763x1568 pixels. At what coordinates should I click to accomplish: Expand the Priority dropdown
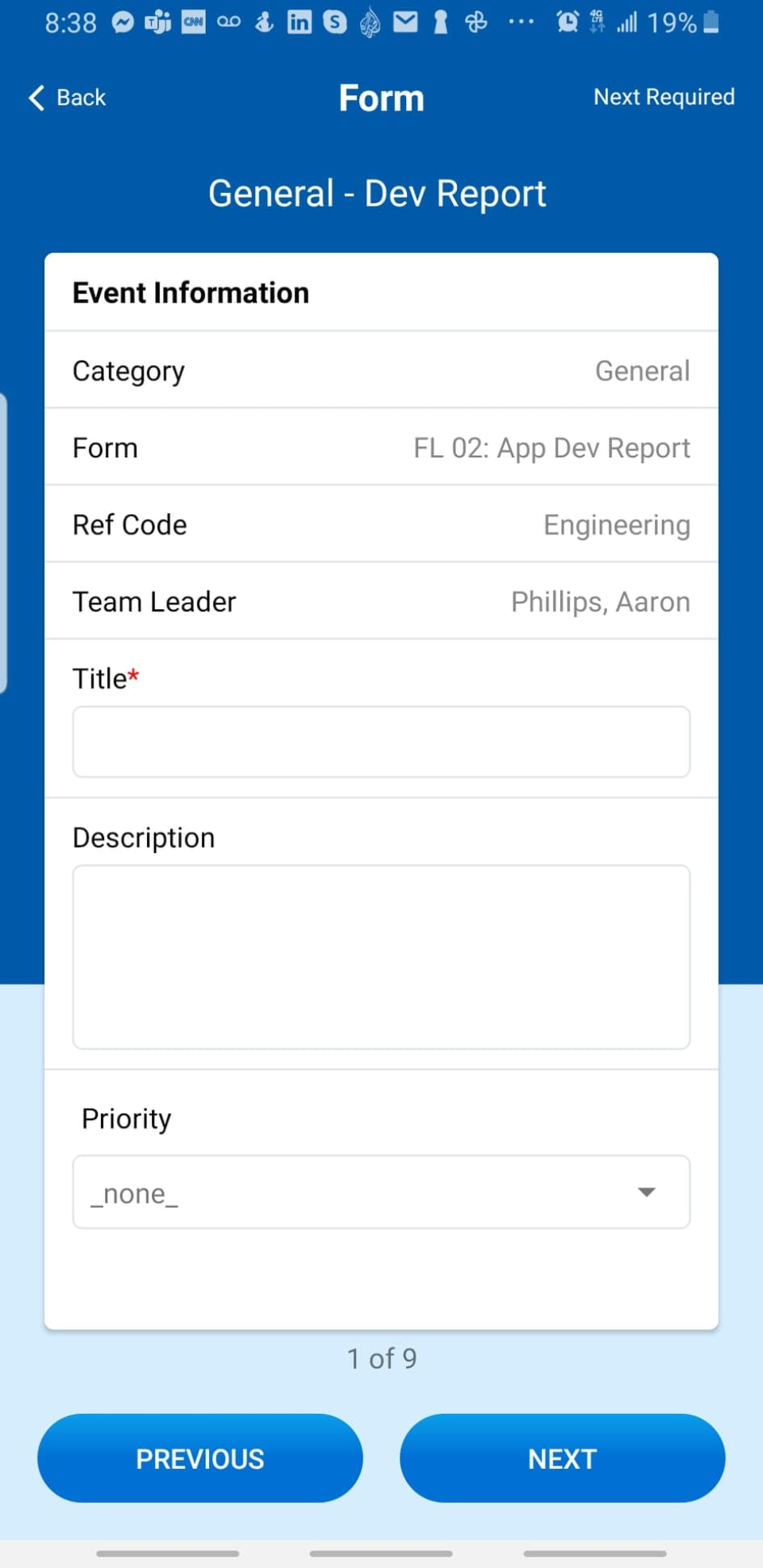(381, 1191)
